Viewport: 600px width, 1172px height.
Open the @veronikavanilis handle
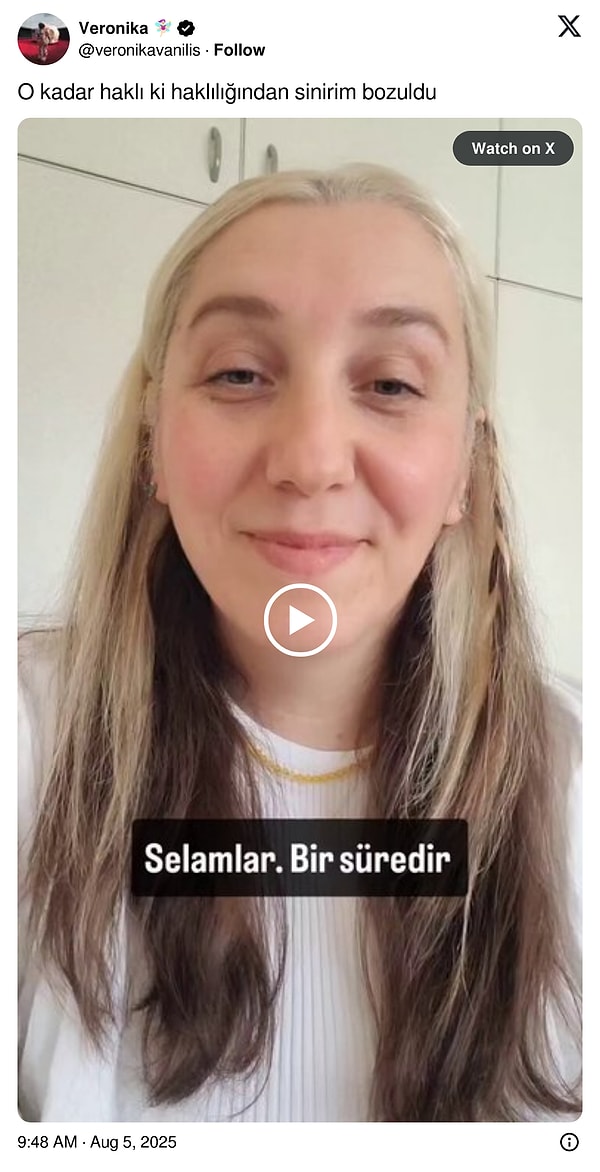point(139,50)
